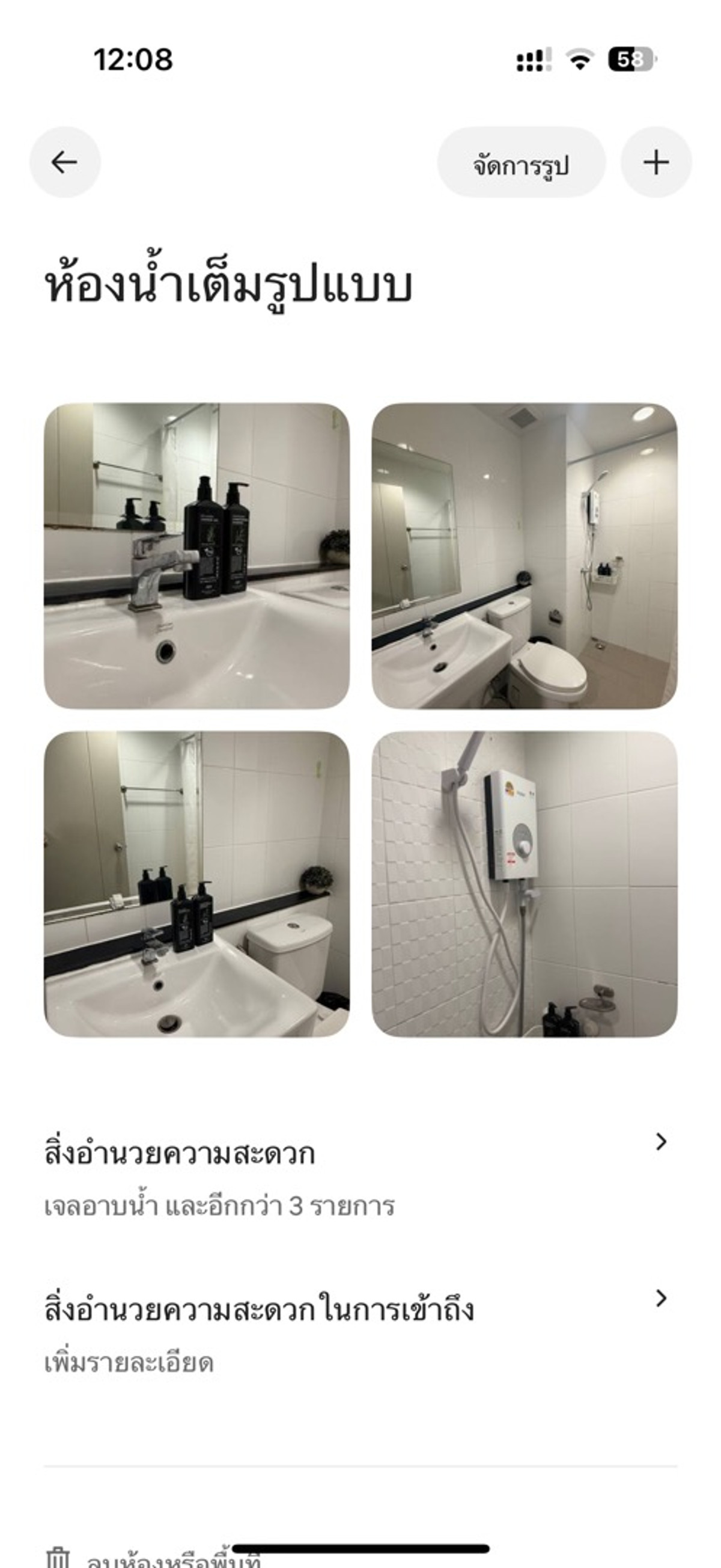
Task: View the water heater shower photo
Action: (x=524, y=884)
